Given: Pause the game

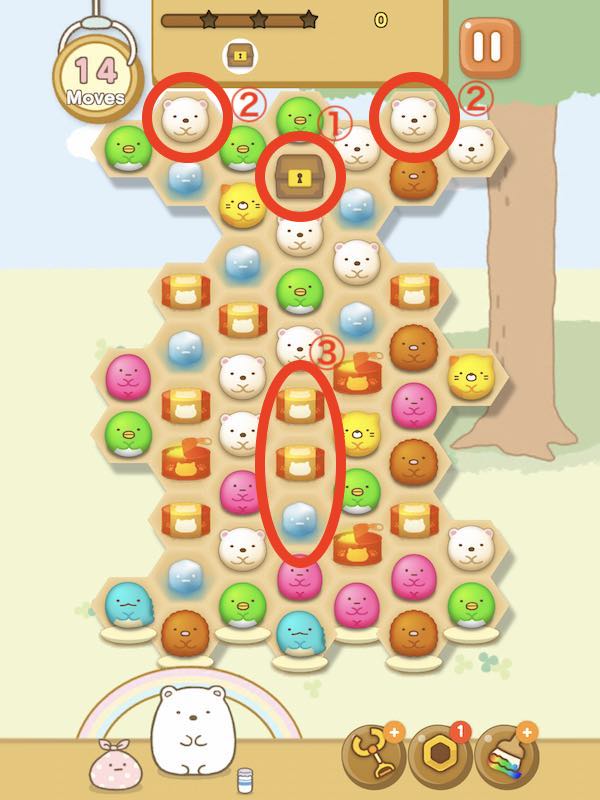Looking at the screenshot, I should (x=489, y=47).
